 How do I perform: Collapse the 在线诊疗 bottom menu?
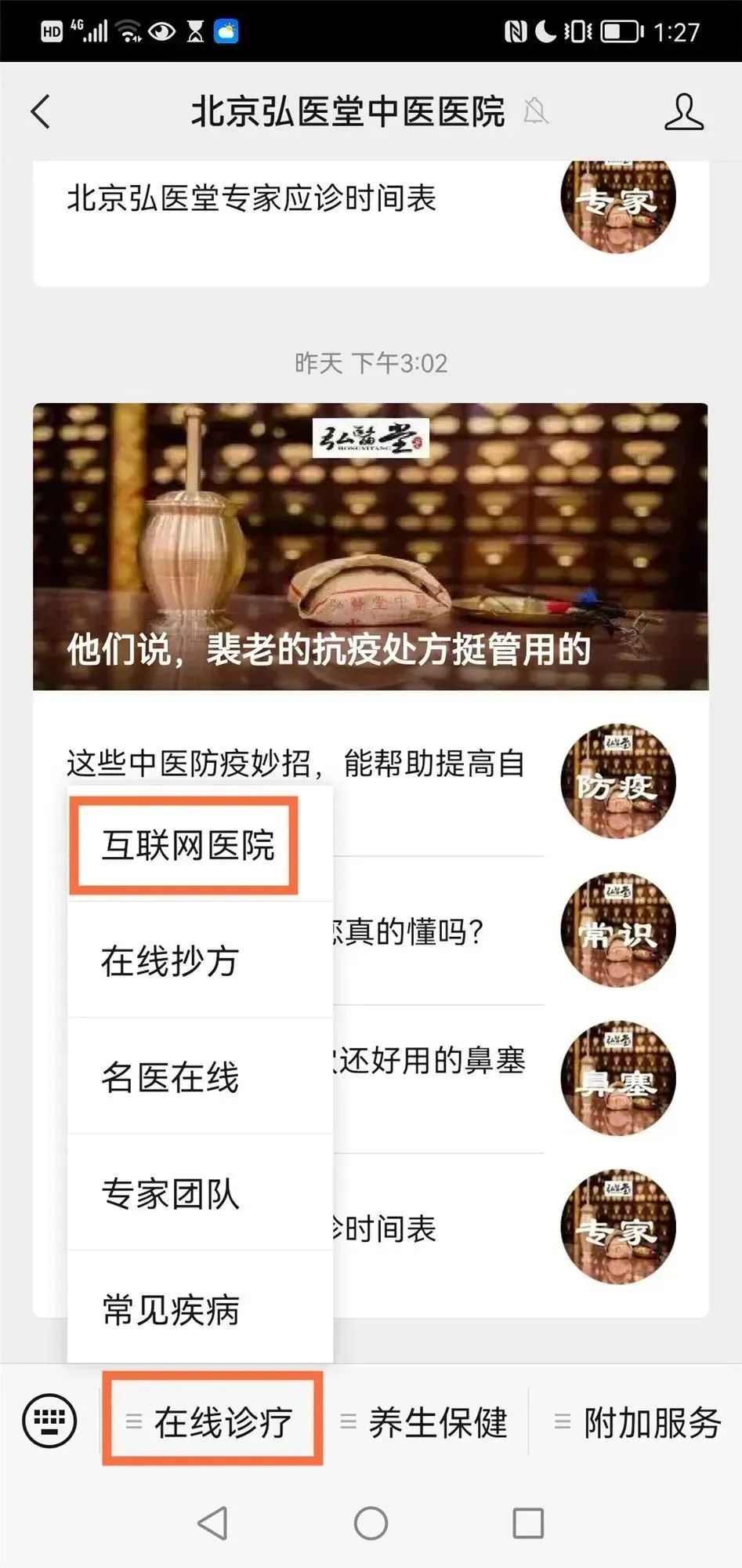(x=212, y=1421)
